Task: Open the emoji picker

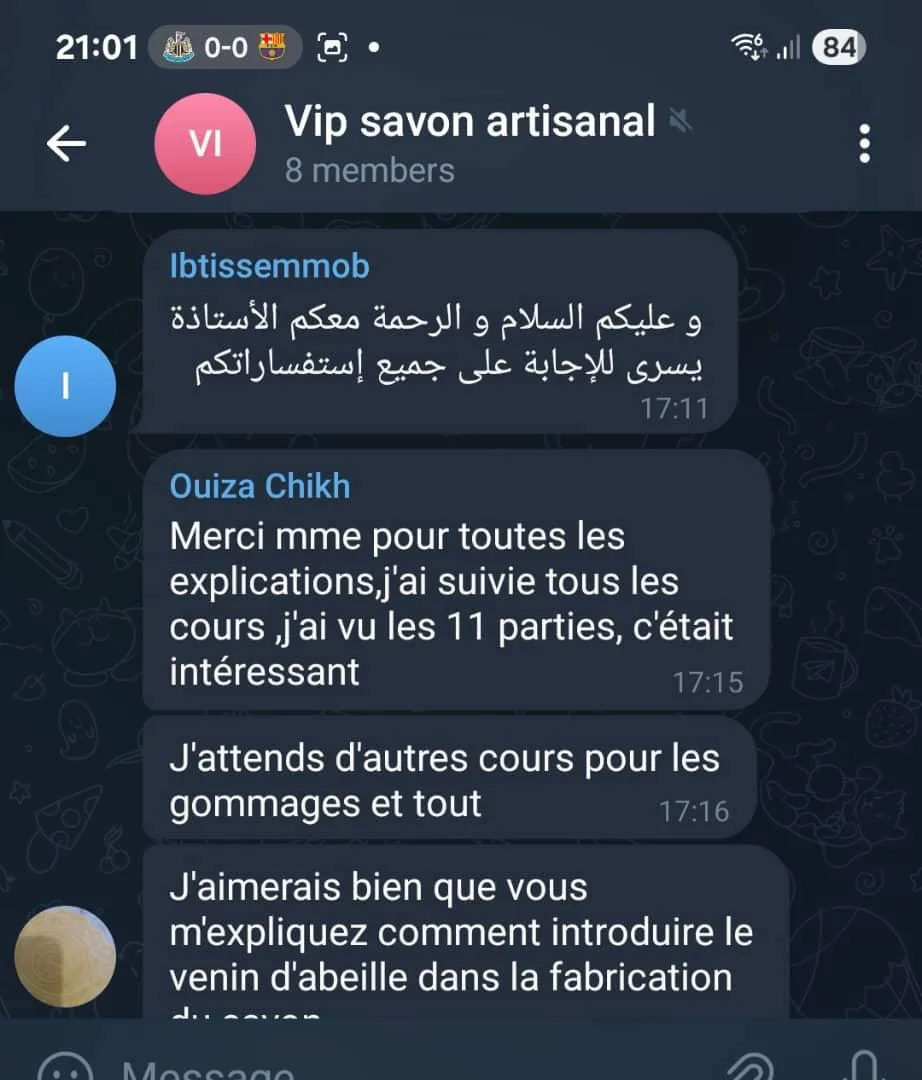Action: [65, 1067]
